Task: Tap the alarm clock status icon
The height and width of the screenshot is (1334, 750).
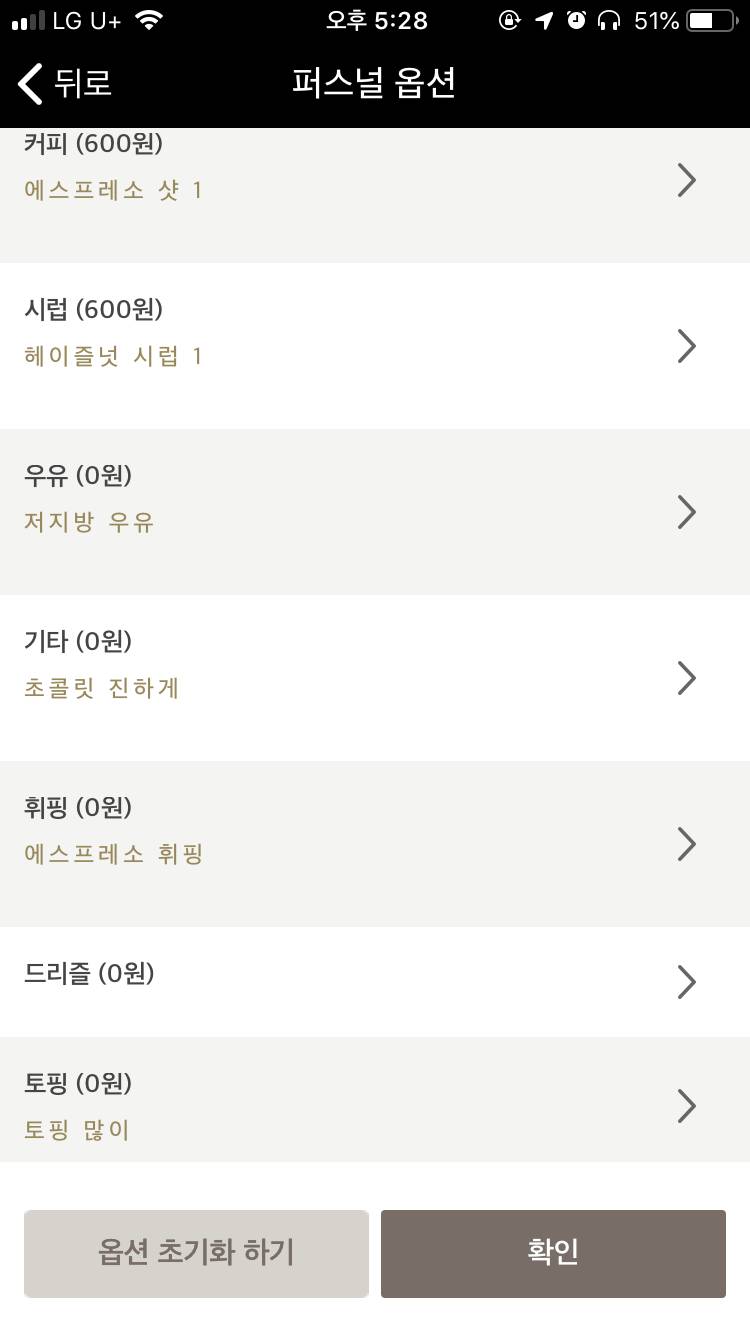Action: (574, 18)
